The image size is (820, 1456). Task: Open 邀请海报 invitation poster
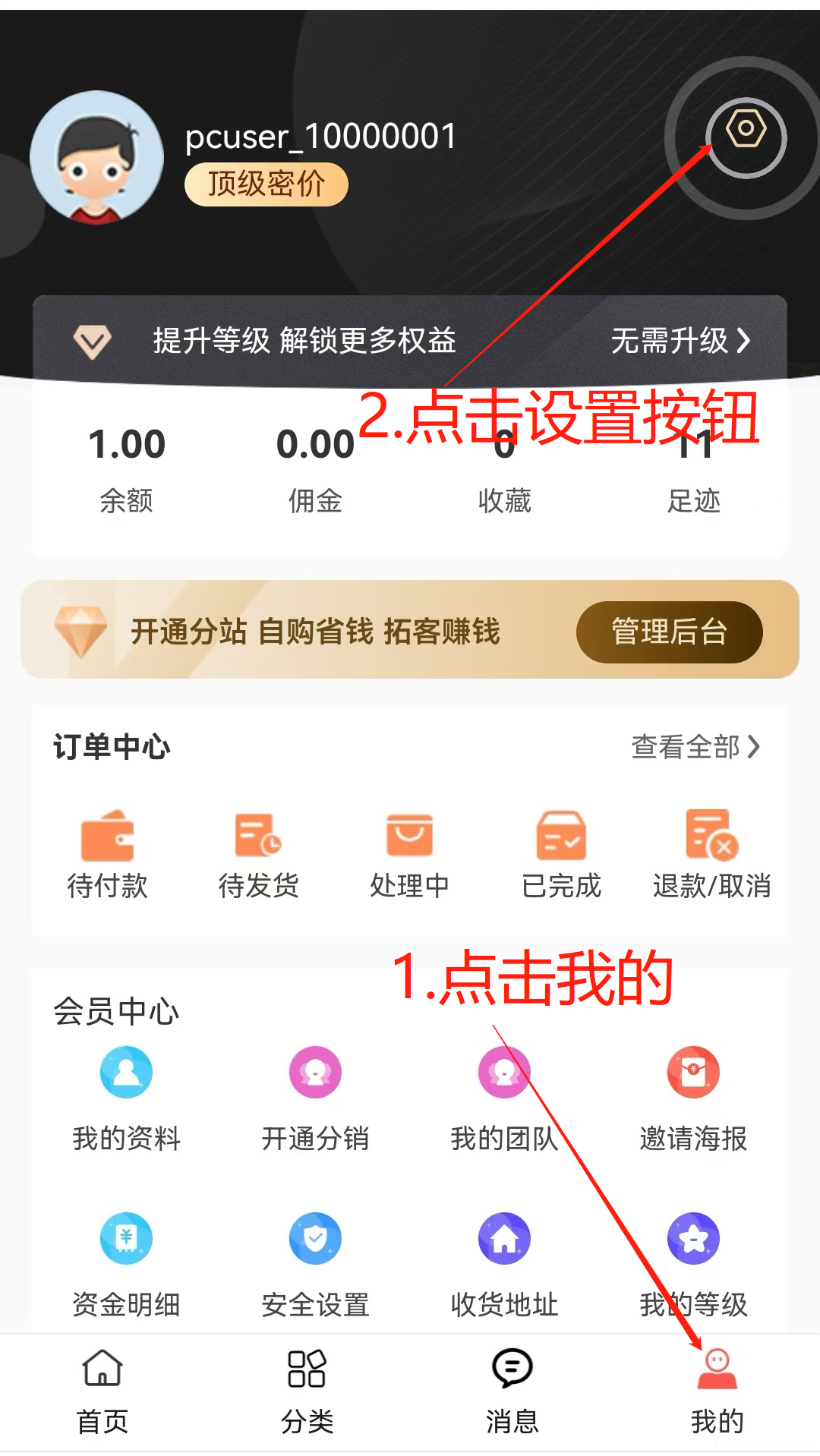[x=693, y=1097]
